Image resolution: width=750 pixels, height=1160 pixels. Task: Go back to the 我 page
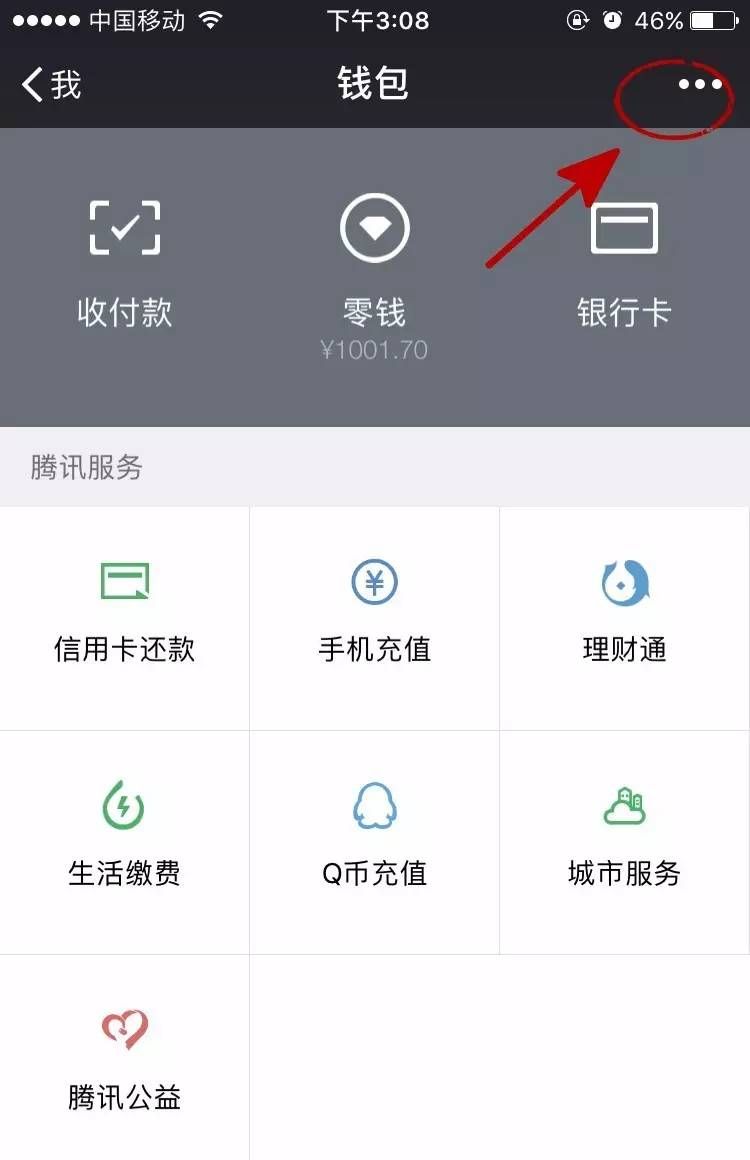click(52, 85)
